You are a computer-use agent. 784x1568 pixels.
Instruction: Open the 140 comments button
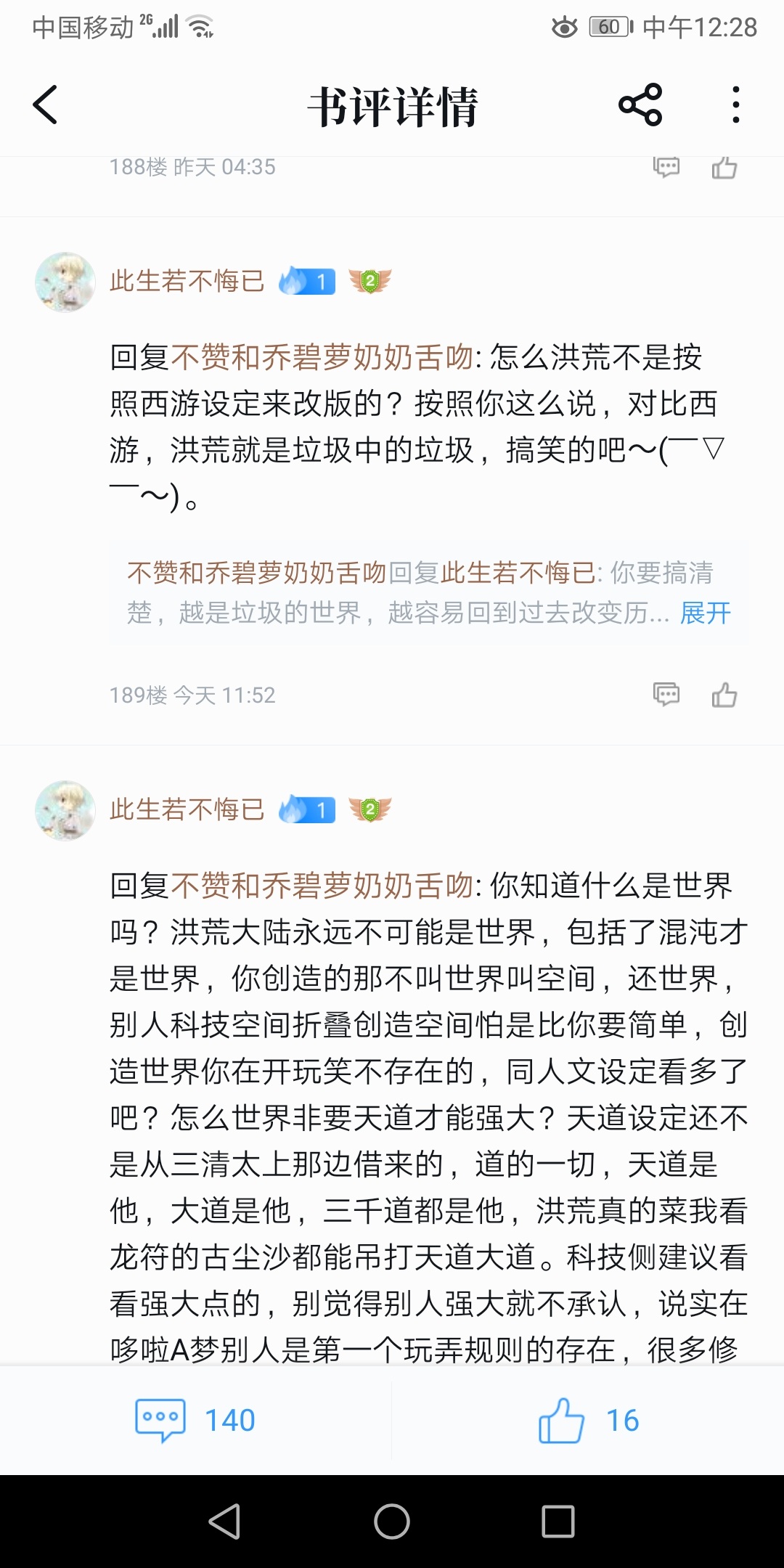[x=195, y=1420]
